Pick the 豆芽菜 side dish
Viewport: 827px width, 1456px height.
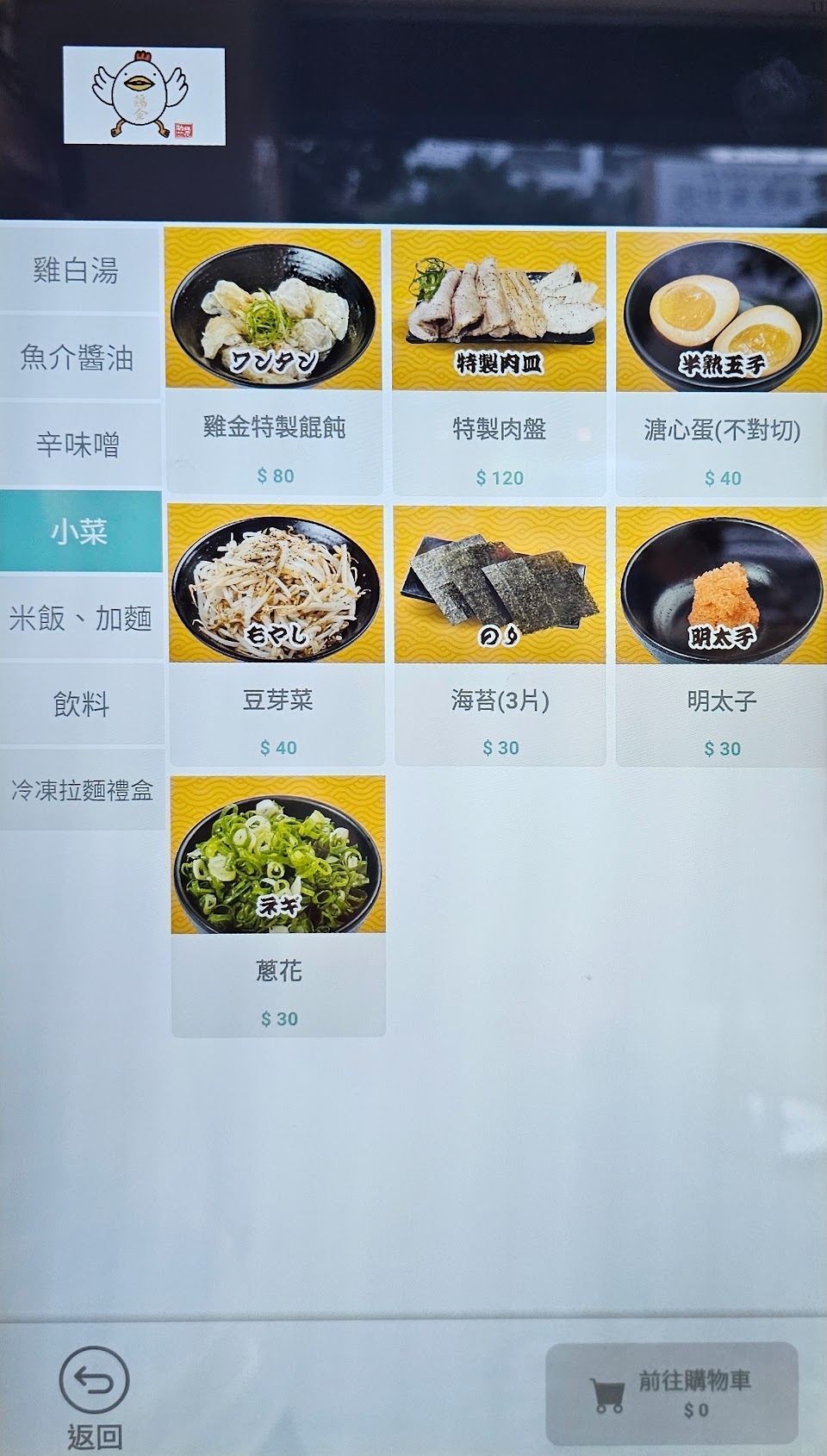coord(277,636)
